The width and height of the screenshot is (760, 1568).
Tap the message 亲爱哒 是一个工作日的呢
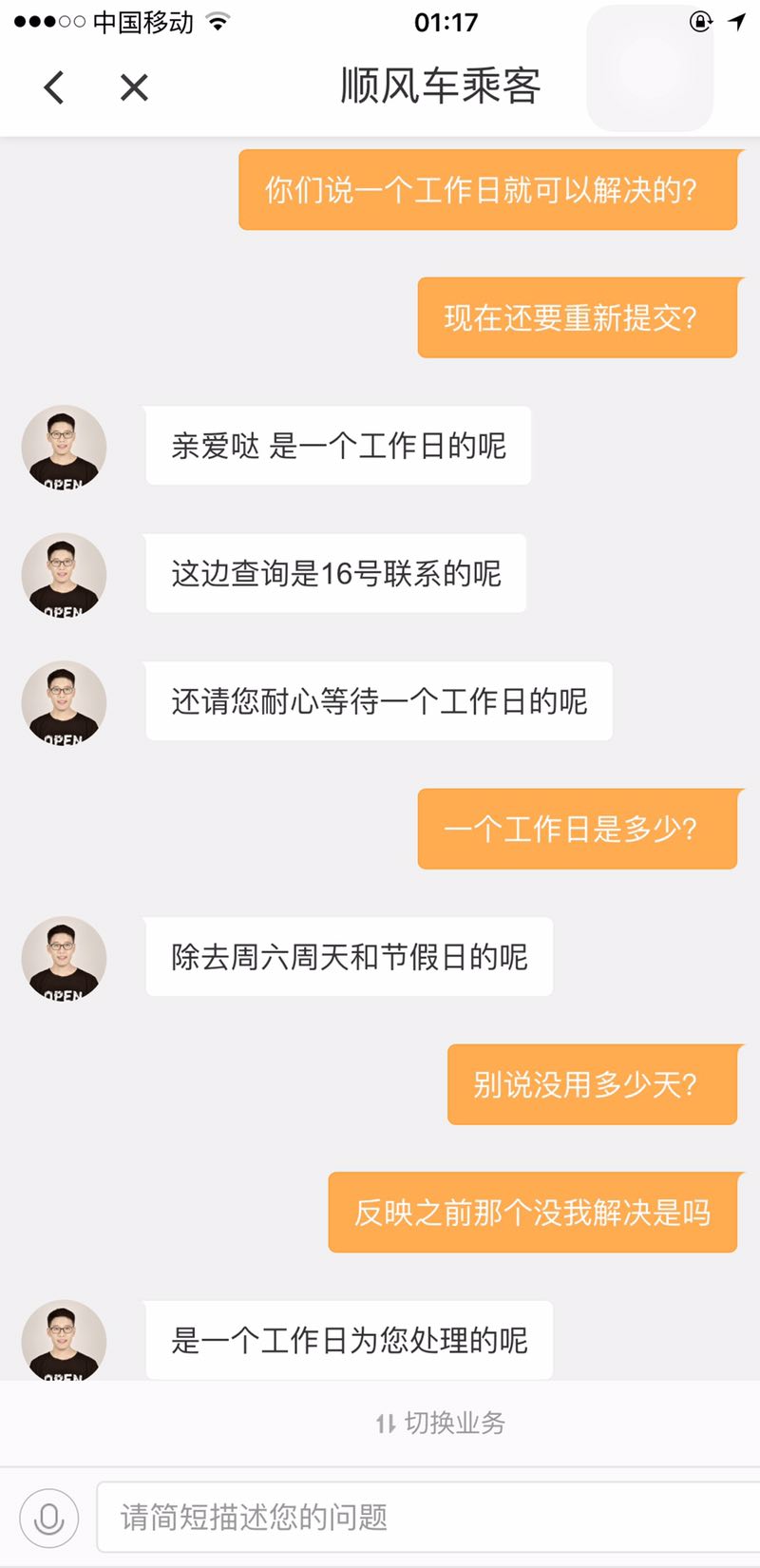[339, 447]
